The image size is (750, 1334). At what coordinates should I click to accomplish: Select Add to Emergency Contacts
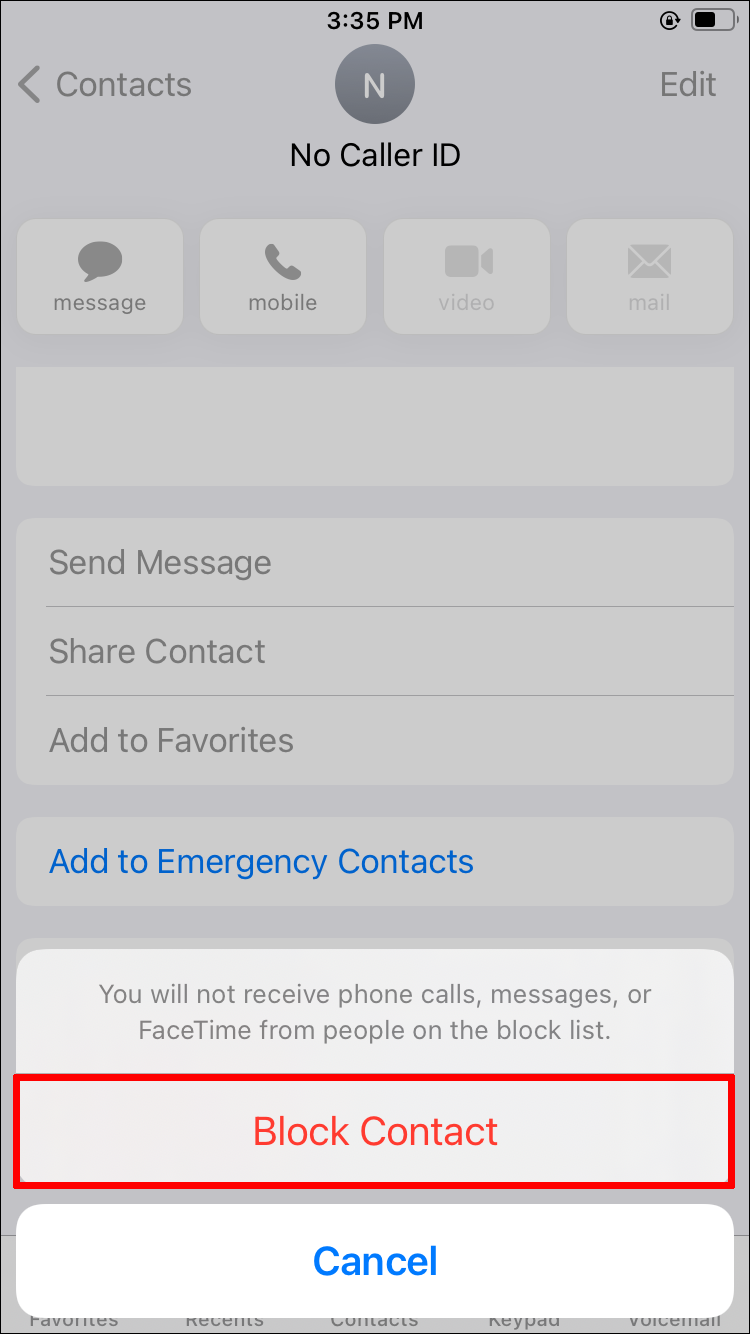(x=375, y=861)
